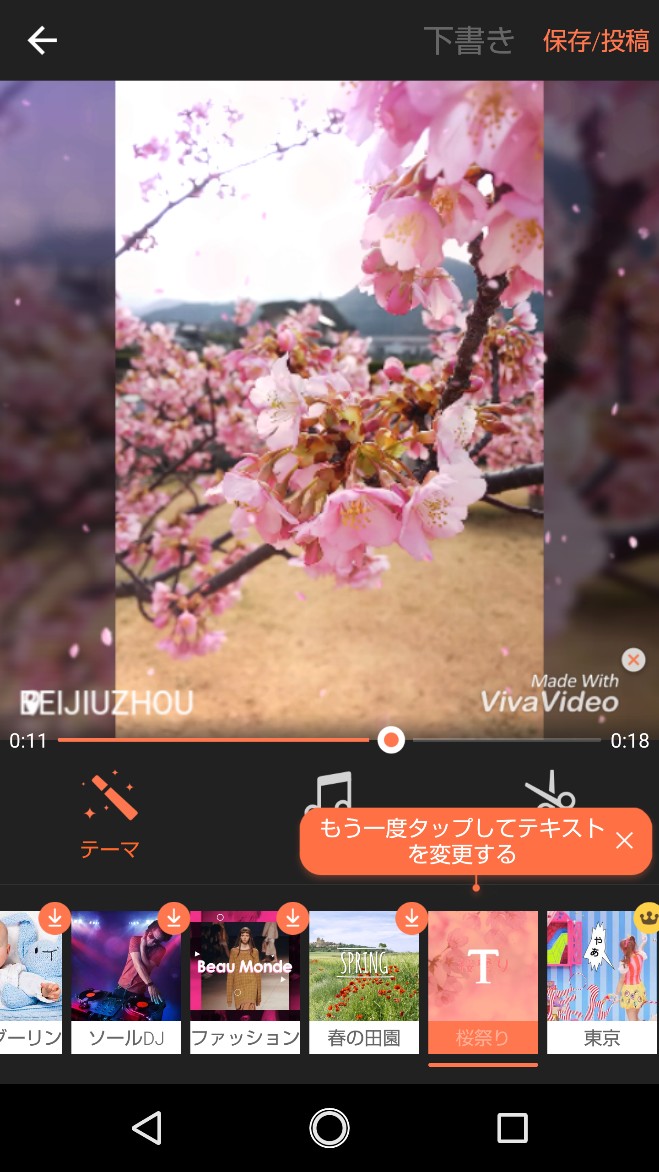
Task: Tap the video progress slider handle
Action: (x=391, y=740)
